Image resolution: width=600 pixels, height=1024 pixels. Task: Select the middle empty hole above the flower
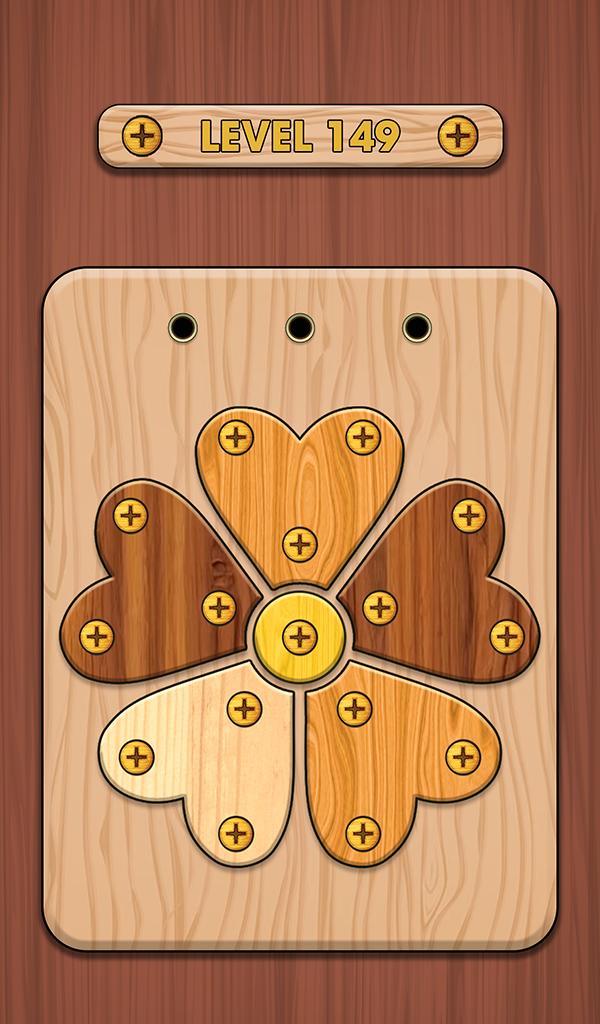coord(300,326)
